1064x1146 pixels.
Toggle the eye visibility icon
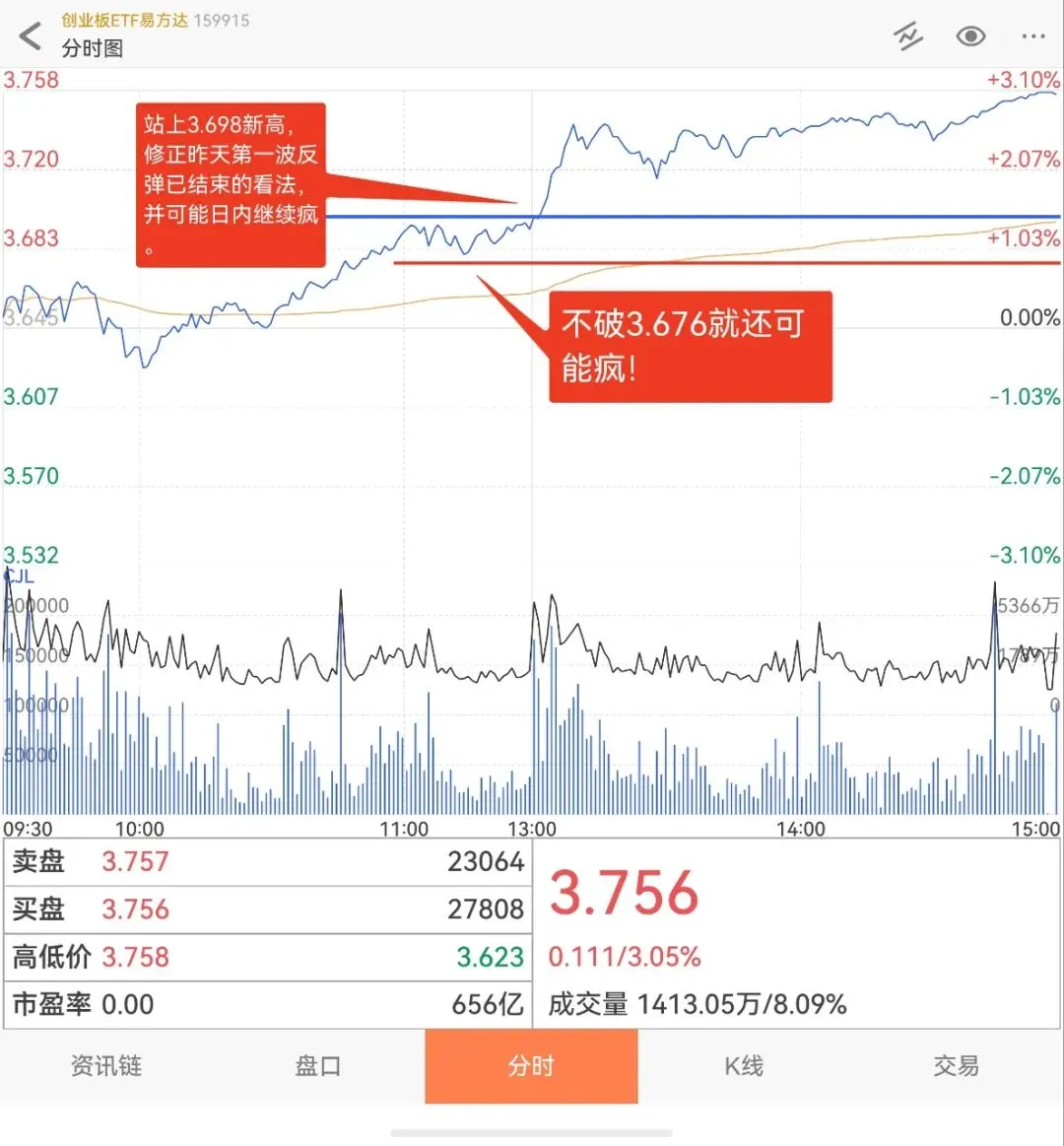click(971, 35)
